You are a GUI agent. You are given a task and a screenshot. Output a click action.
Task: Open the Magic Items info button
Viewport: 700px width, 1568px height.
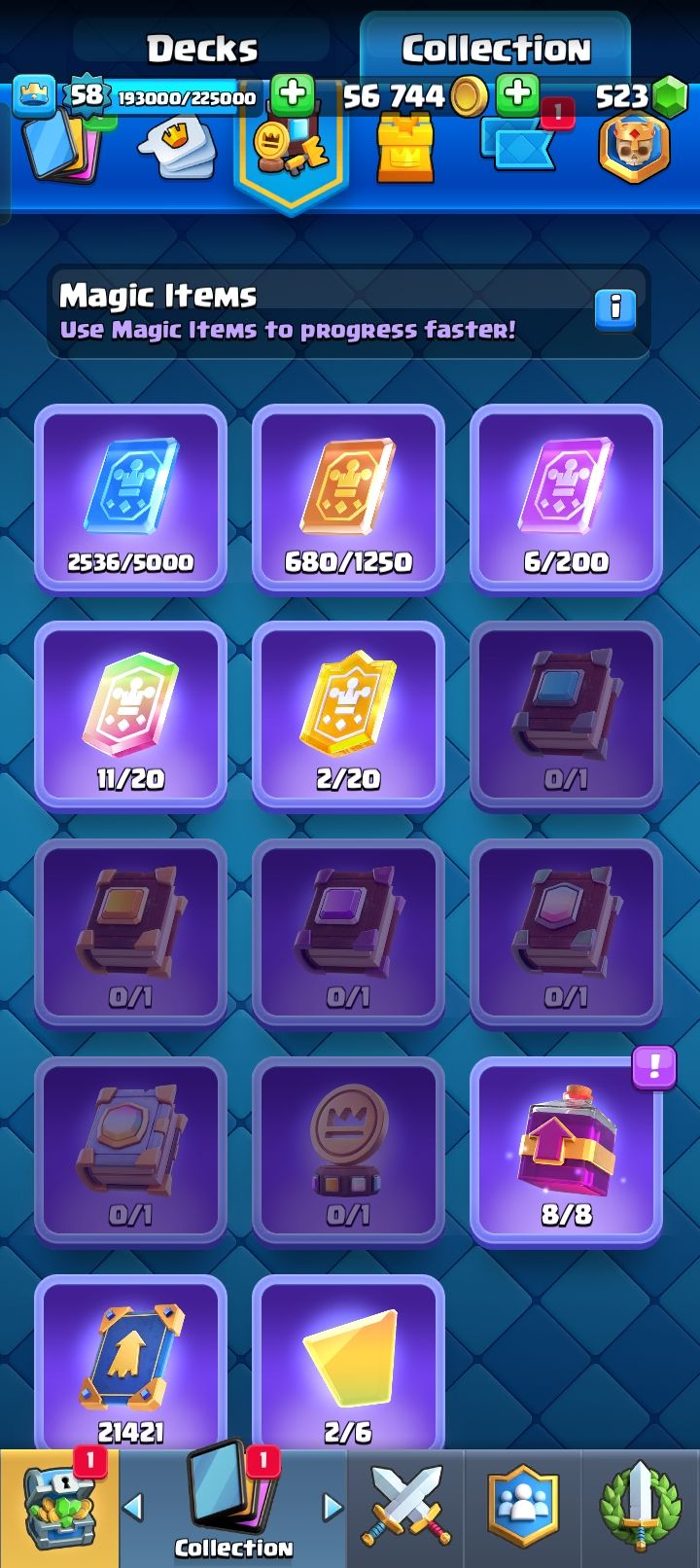[x=614, y=309]
